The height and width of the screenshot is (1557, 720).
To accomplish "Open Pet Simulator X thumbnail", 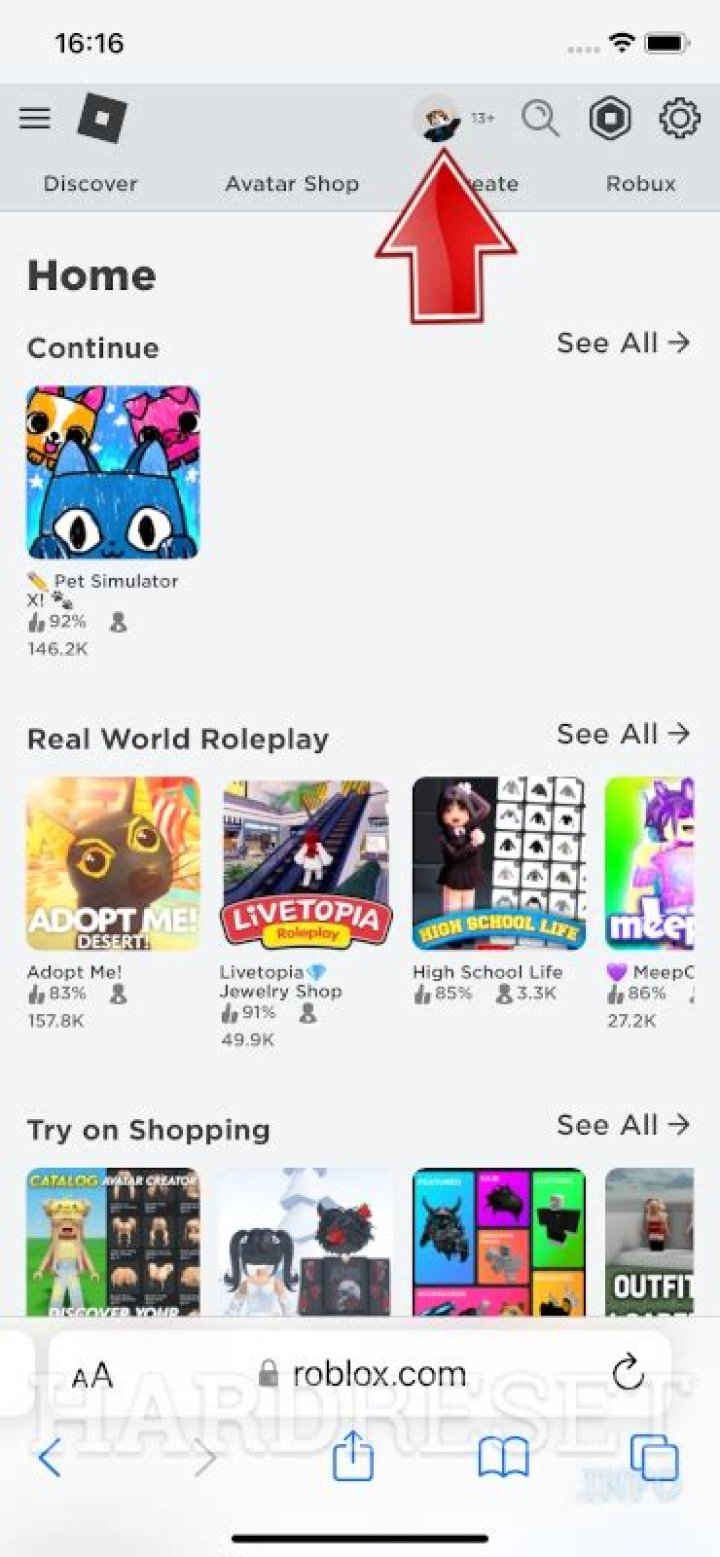I will click(x=113, y=470).
